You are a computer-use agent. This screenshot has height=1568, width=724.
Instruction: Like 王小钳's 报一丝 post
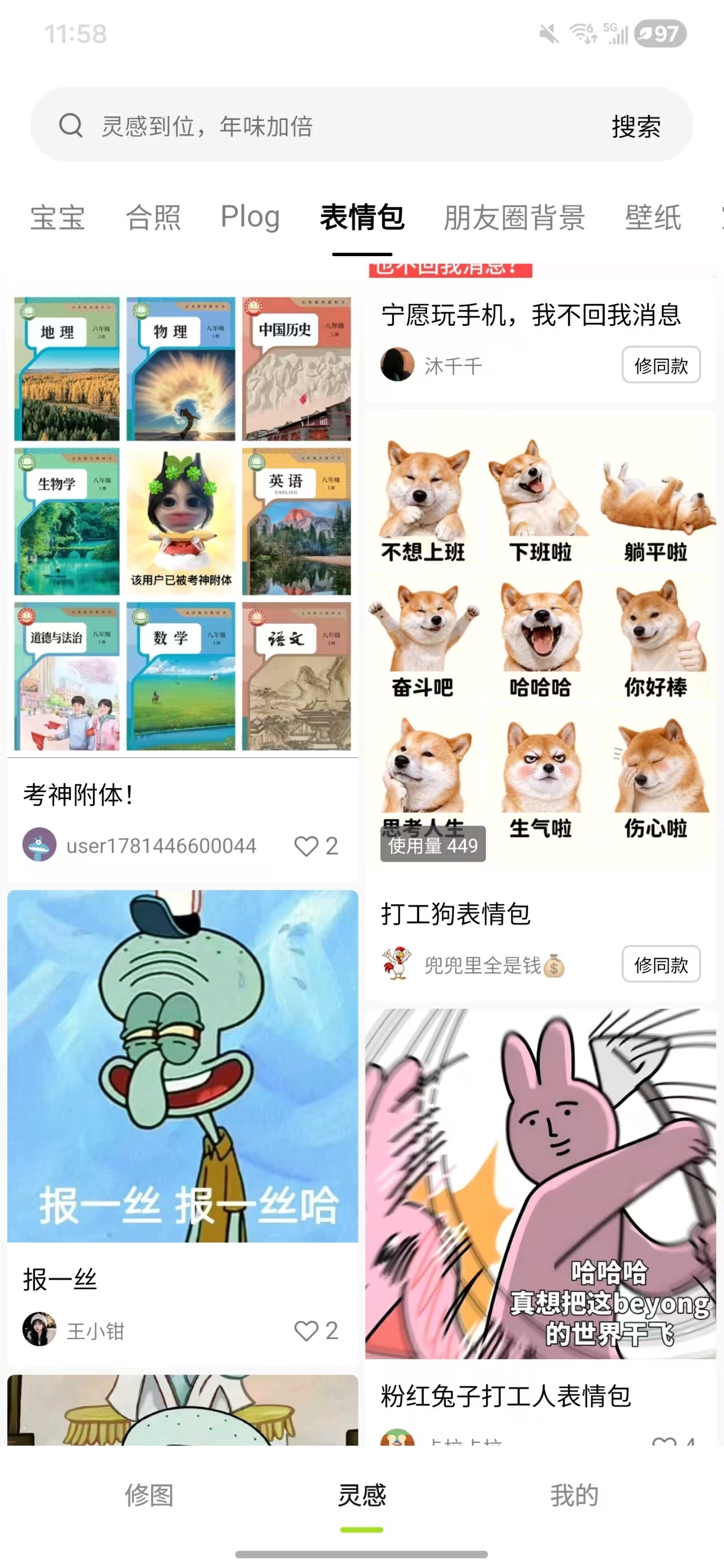coord(306,1331)
